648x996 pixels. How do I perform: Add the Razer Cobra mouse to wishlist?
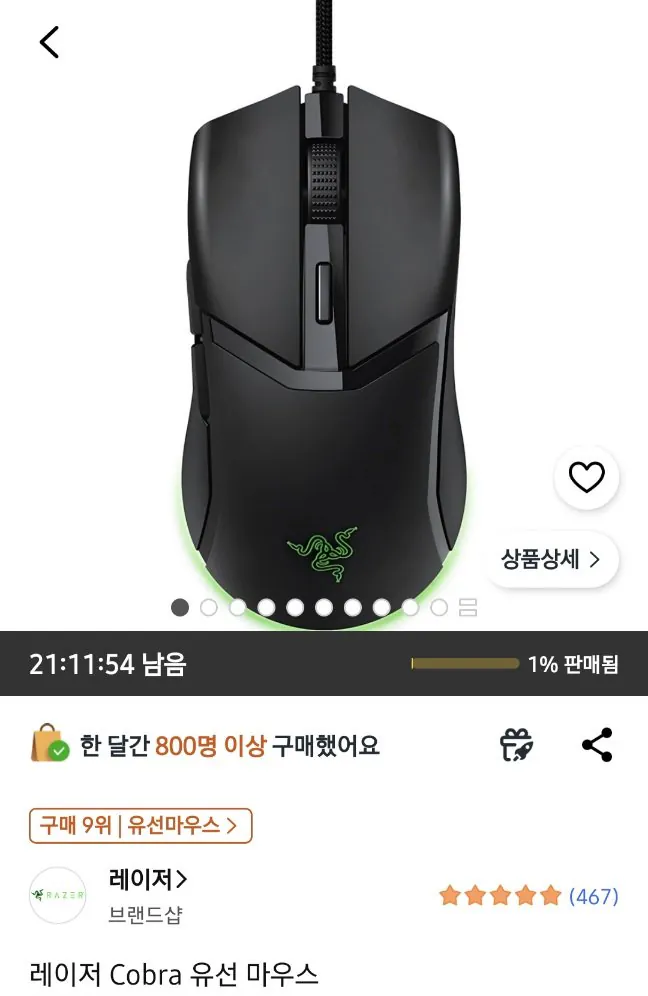pyautogui.click(x=587, y=478)
